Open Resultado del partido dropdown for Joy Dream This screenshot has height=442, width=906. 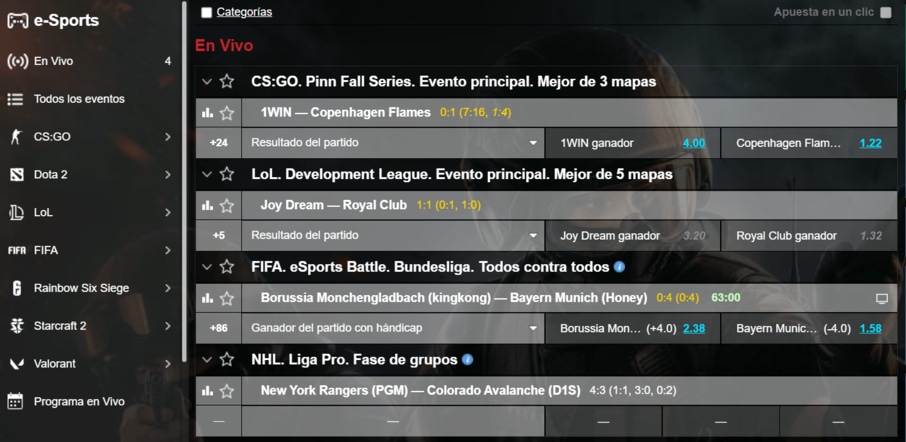(x=393, y=236)
